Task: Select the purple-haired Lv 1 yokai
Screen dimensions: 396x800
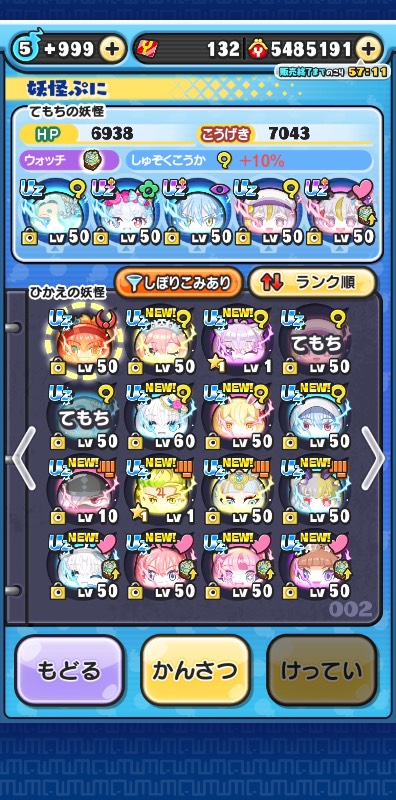Action: (238, 342)
